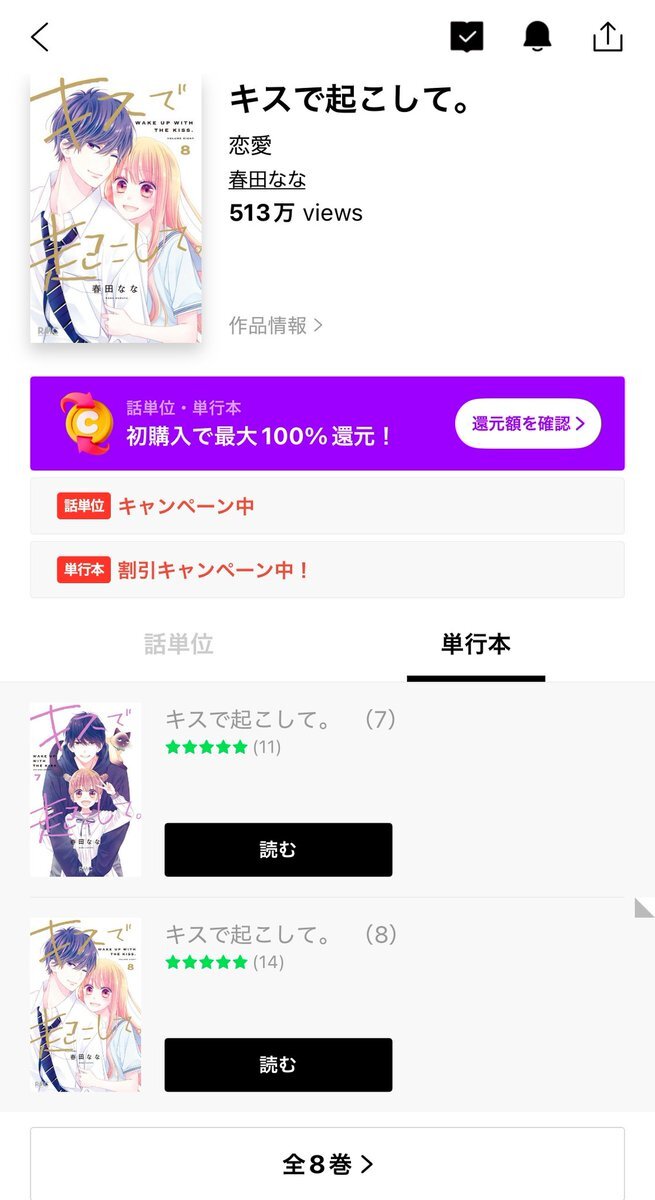Image resolution: width=655 pixels, height=1200 pixels.
Task: Switch to the 話単位 tab
Action: tap(179, 645)
